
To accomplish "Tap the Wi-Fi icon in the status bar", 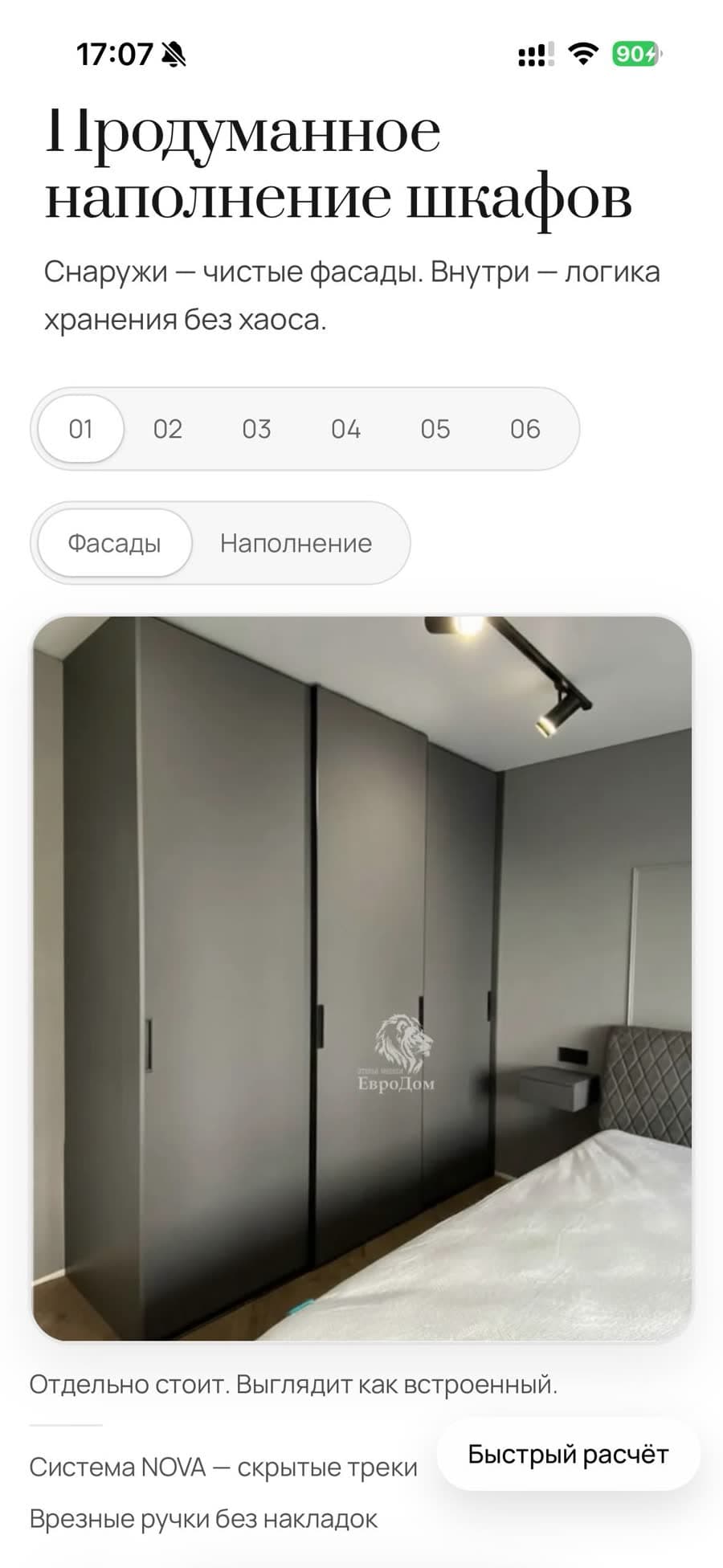I will (584, 55).
